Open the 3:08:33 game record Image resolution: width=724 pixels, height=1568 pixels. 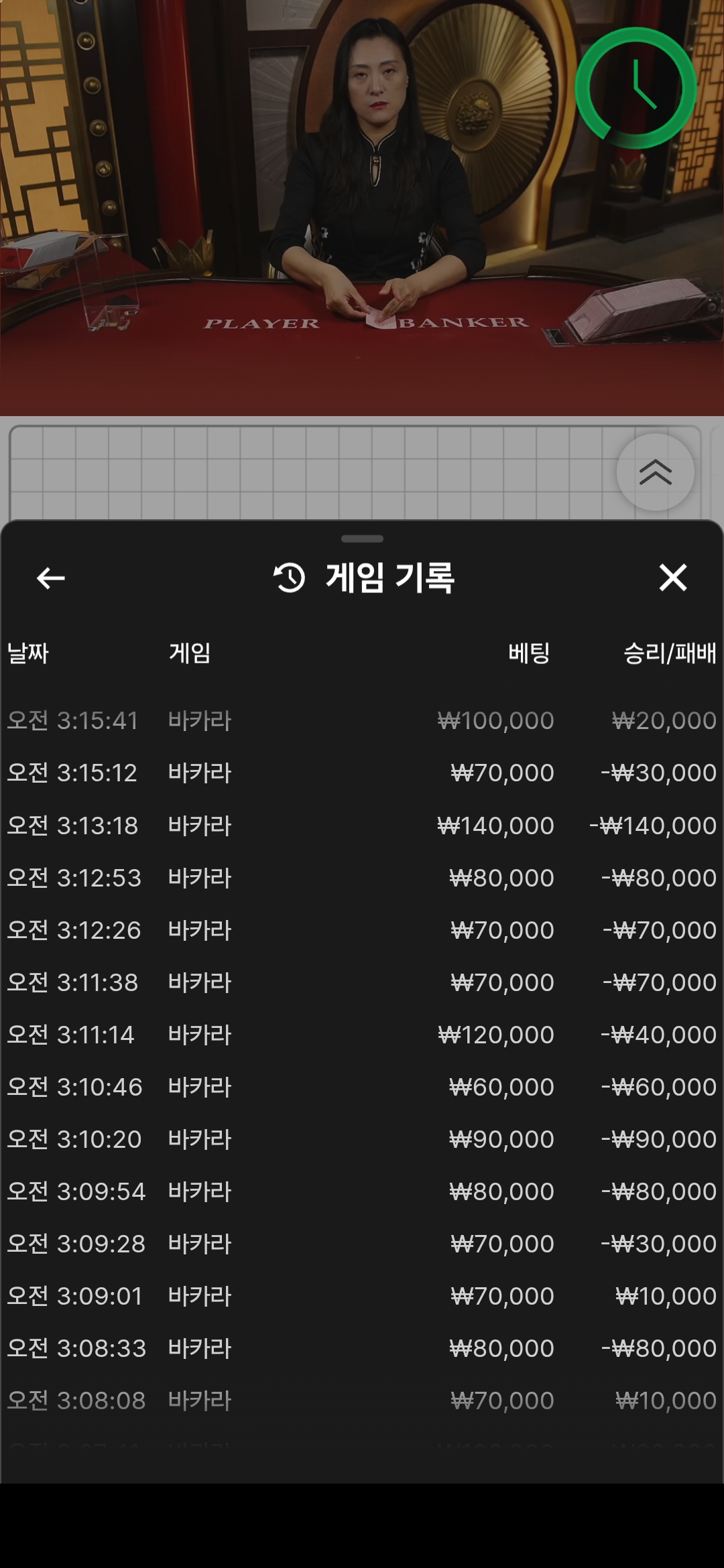point(362,1348)
